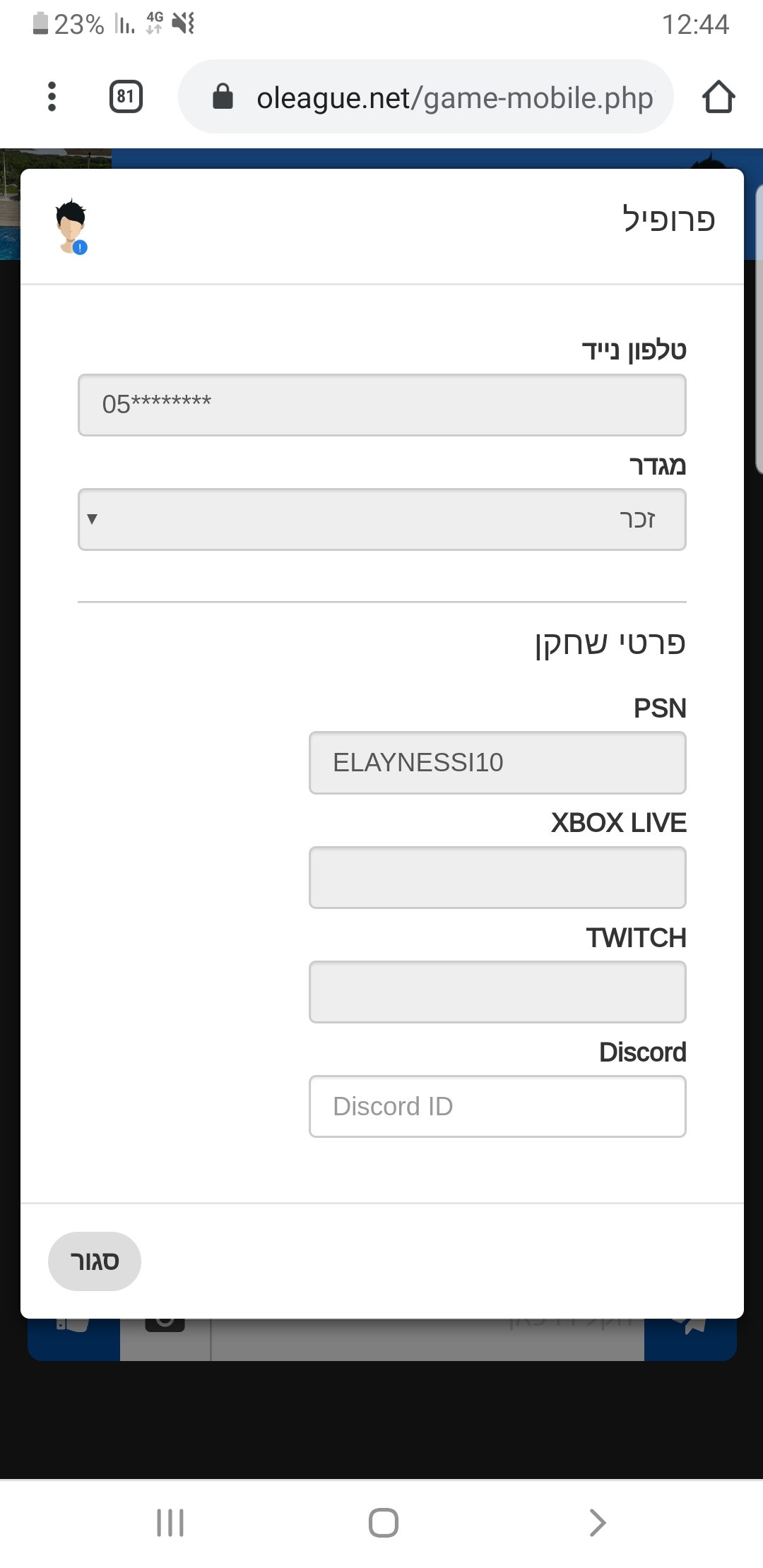This screenshot has width=763, height=1568.
Task: Open the tab switcher showing 81 tabs
Action: coord(126,97)
